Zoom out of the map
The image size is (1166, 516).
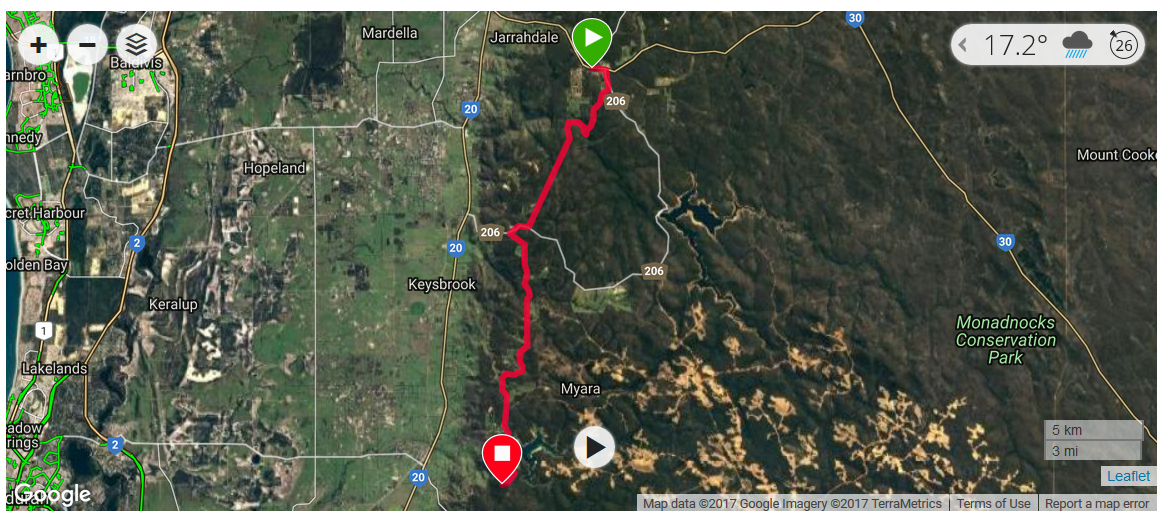87,44
